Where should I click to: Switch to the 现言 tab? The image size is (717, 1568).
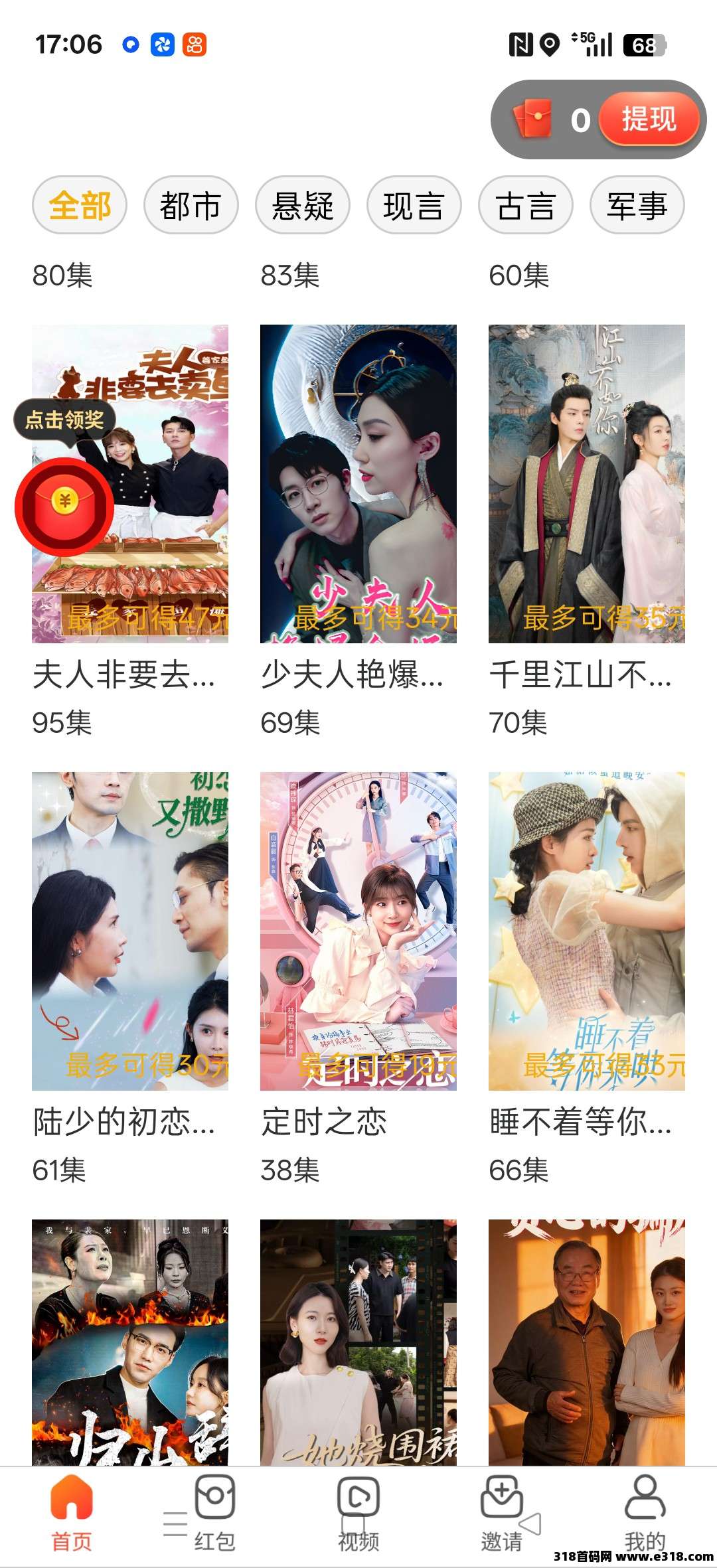(x=412, y=205)
